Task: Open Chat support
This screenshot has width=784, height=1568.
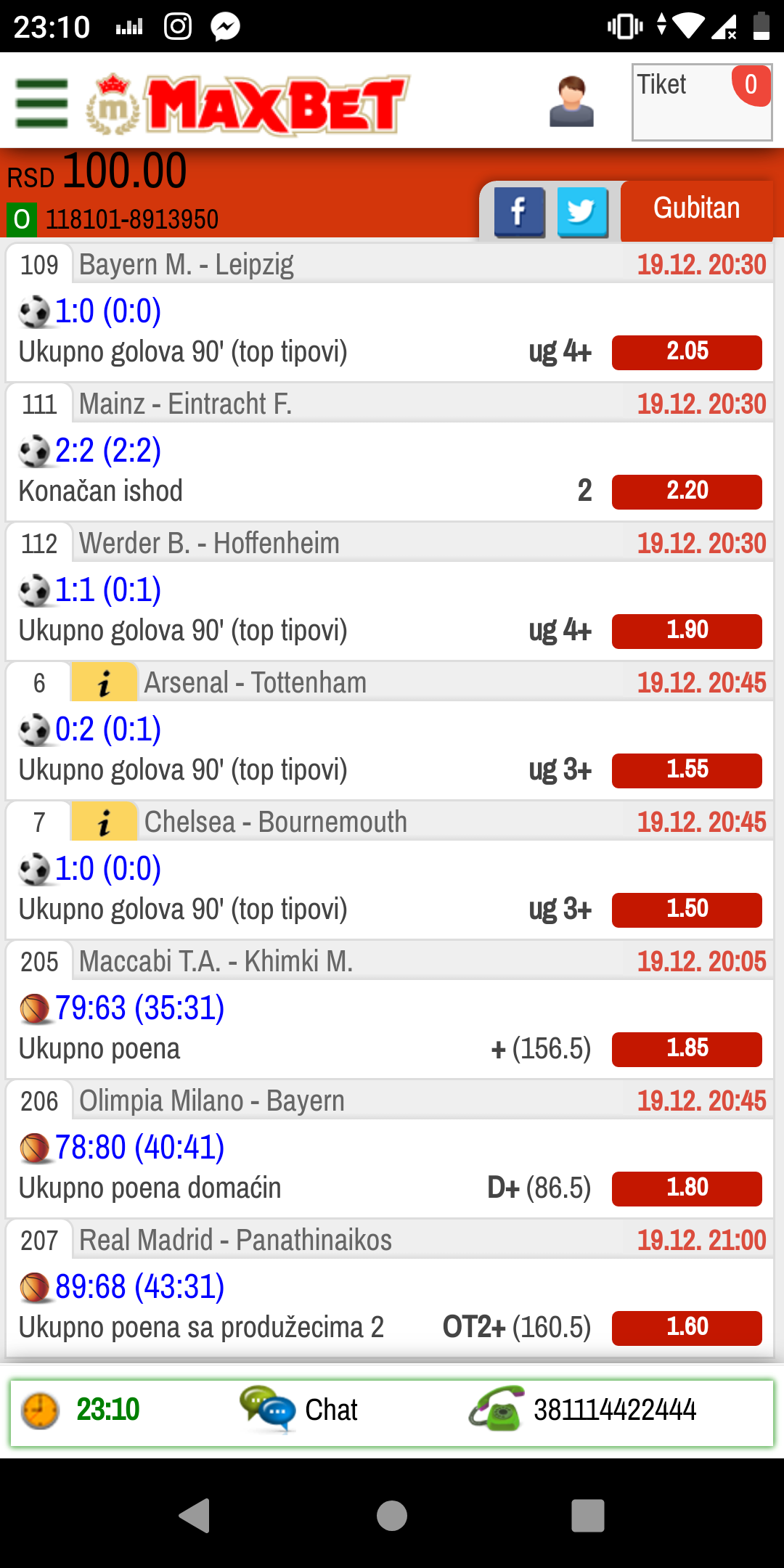Action: click(299, 1410)
